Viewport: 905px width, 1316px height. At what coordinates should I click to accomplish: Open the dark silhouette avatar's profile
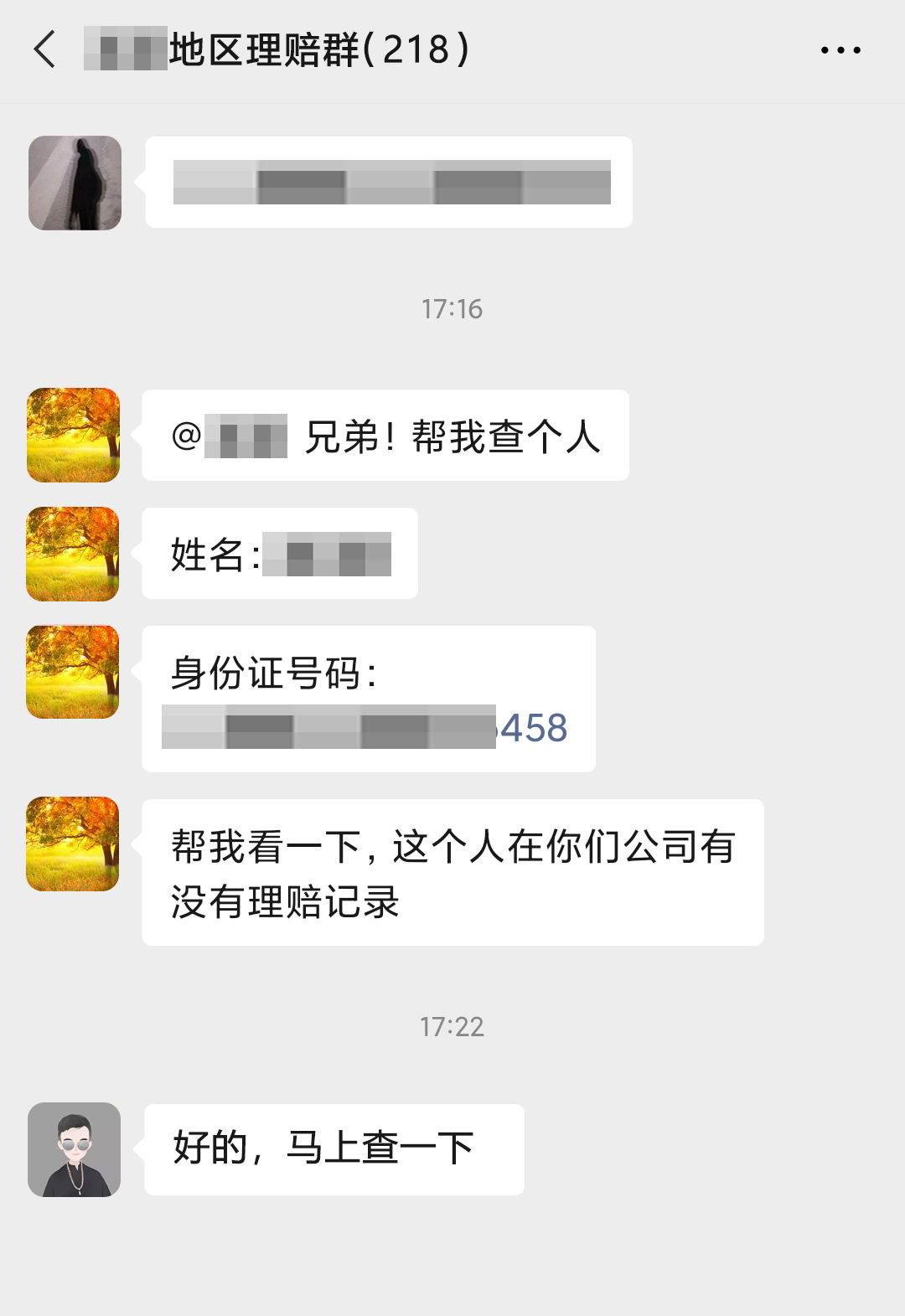tap(75, 183)
